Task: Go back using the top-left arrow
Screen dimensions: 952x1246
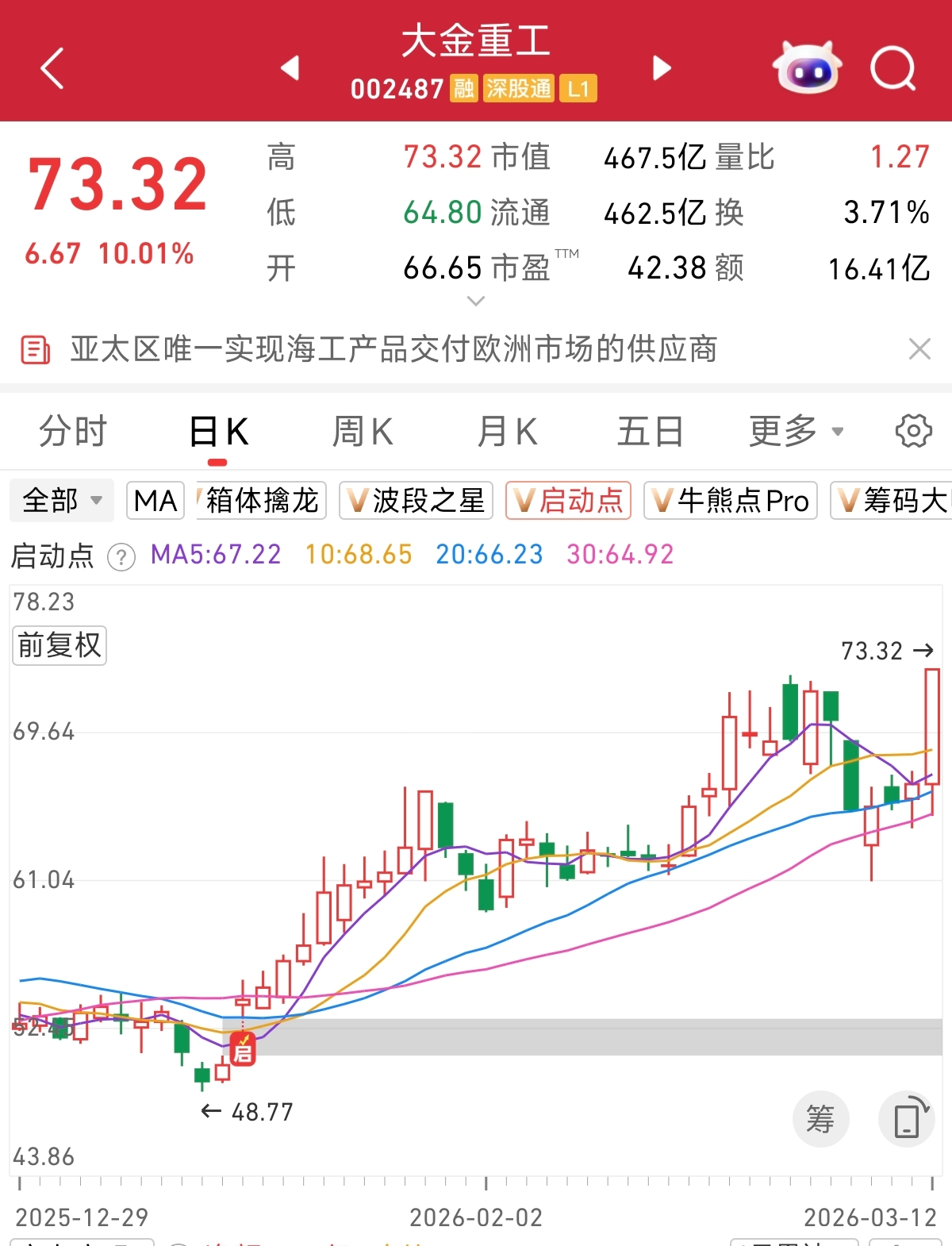Action: 52,68
